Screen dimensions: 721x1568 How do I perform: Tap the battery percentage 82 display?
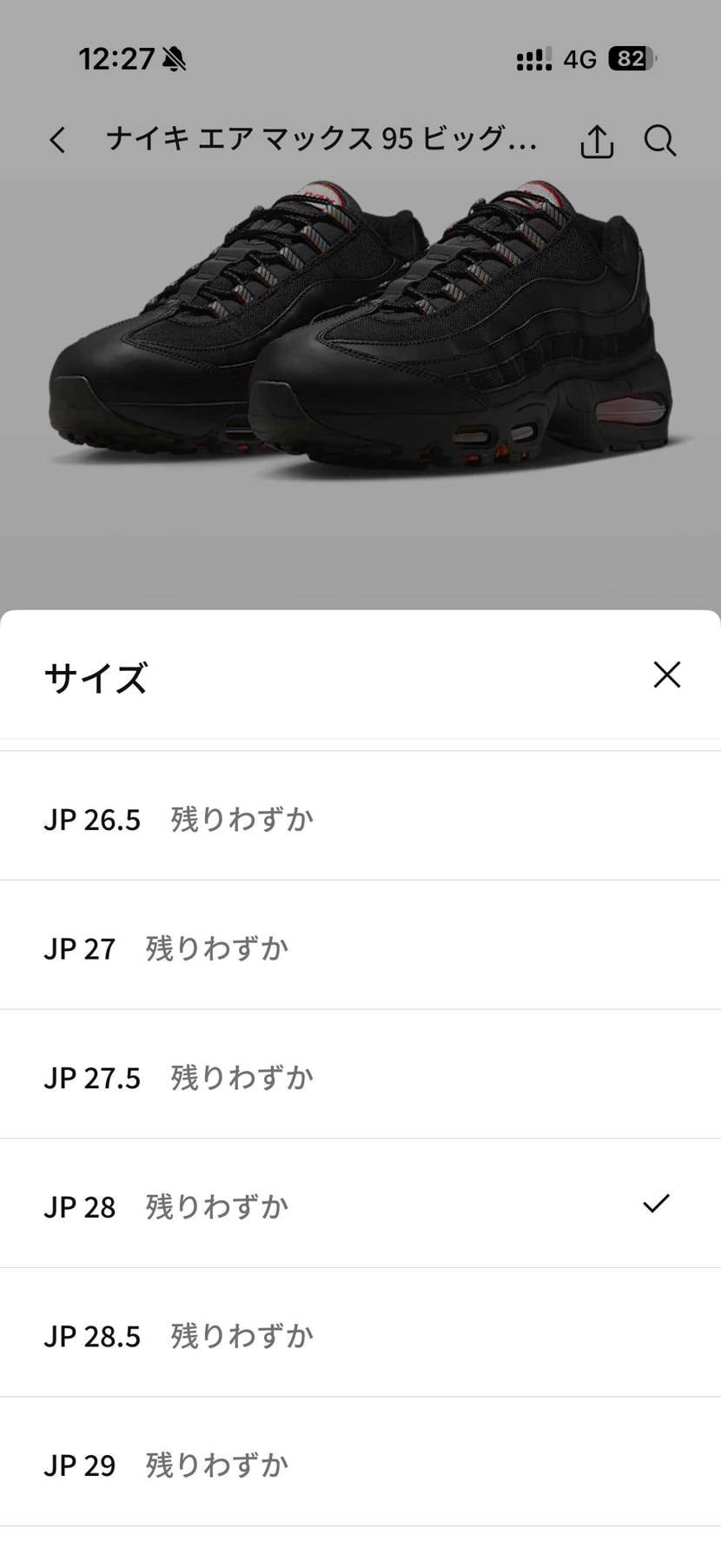pyautogui.click(x=629, y=58)
